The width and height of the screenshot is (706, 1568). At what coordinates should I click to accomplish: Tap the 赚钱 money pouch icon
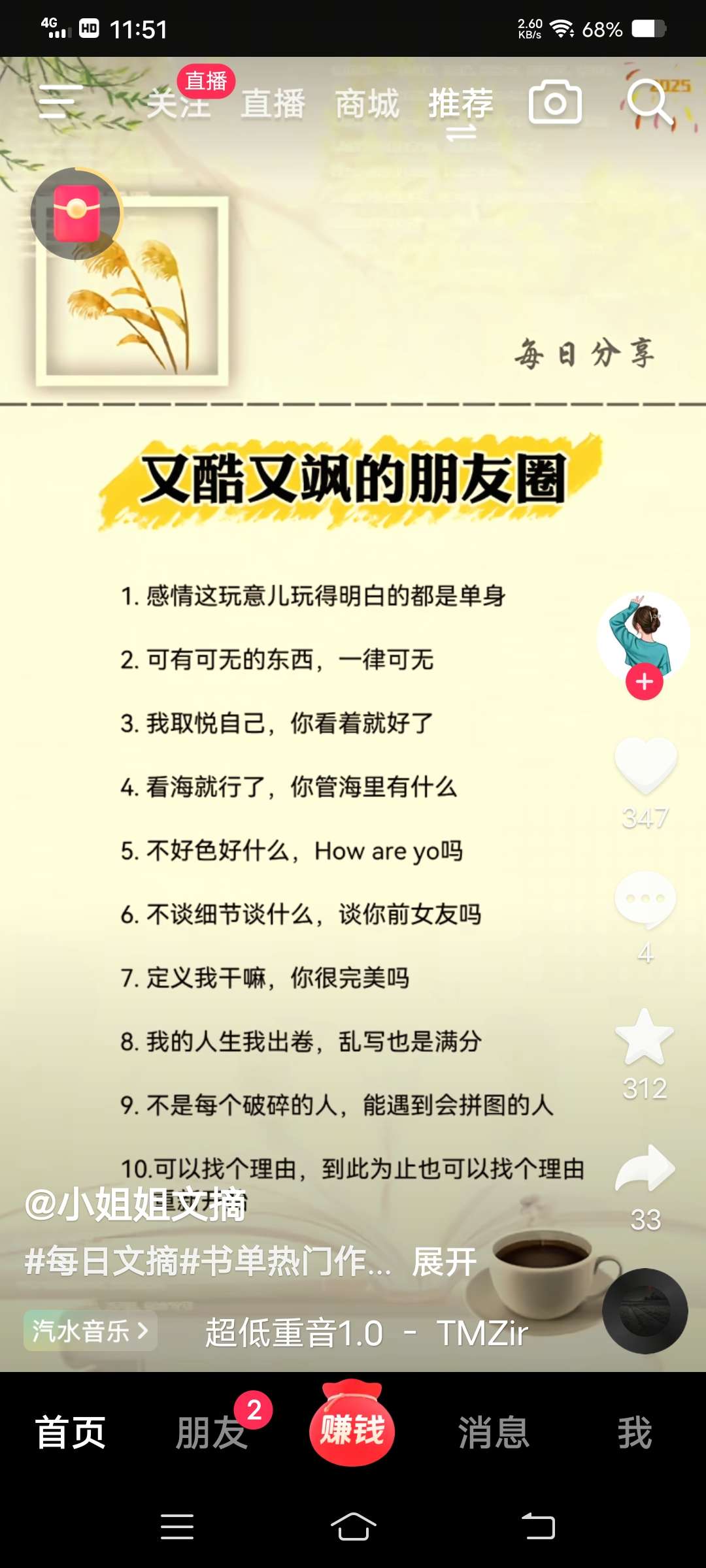[352, 1431]
